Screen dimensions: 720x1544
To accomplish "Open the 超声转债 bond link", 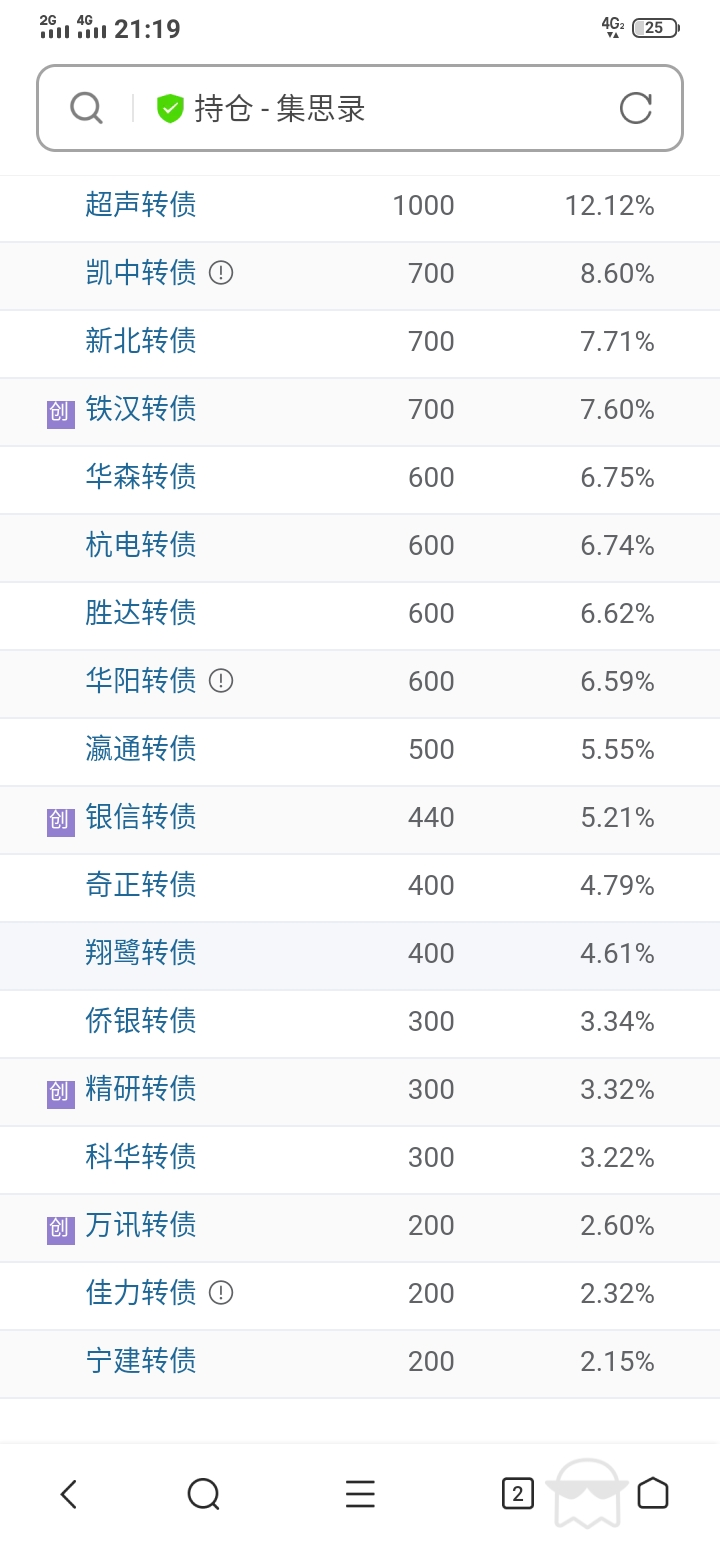I will pos(141,205).
